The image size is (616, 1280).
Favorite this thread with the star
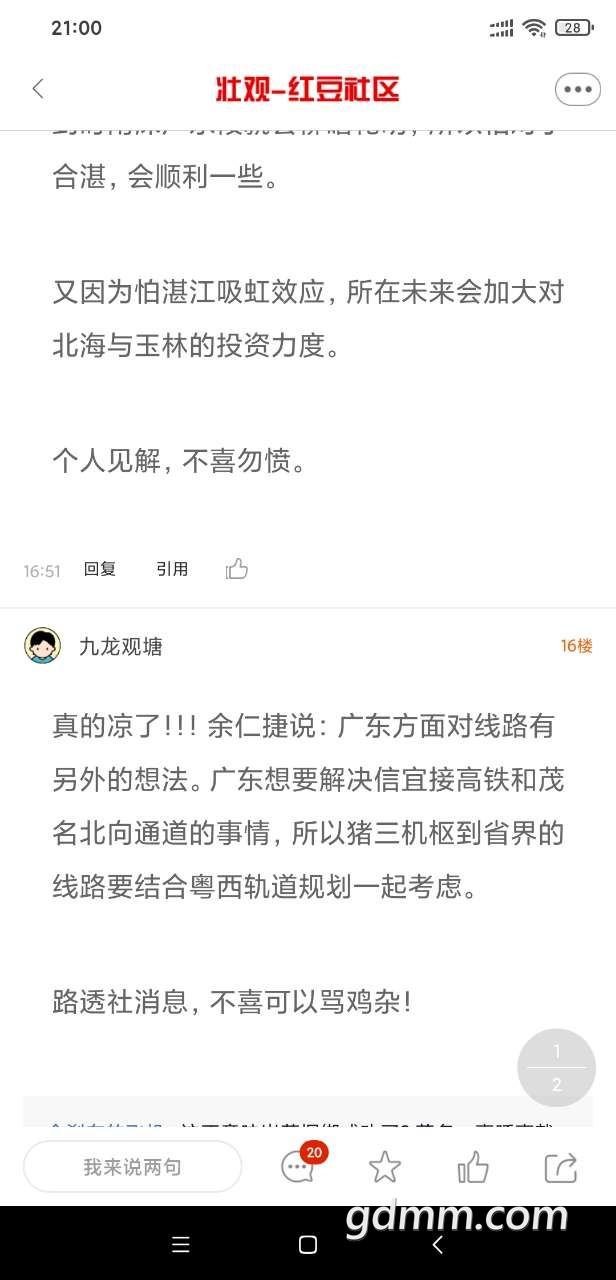(x=385, y=1167)
